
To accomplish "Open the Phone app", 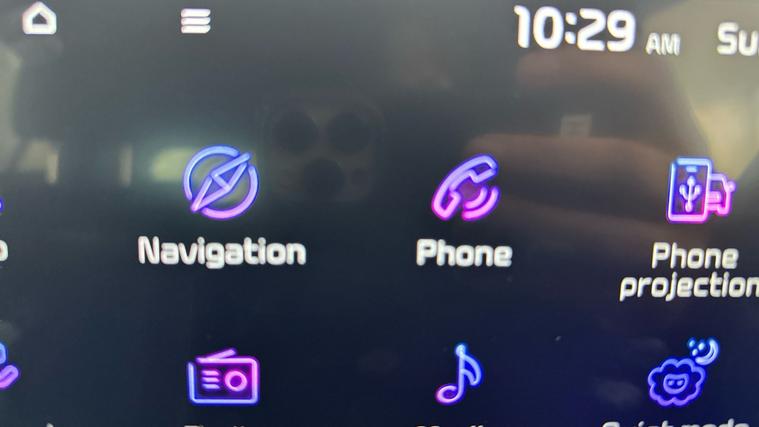I will (465, 188).
